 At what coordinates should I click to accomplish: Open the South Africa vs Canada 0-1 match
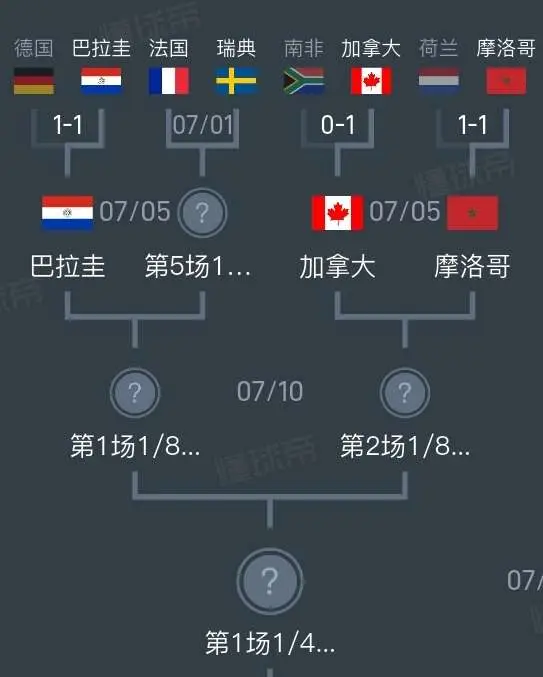point(338,125)
